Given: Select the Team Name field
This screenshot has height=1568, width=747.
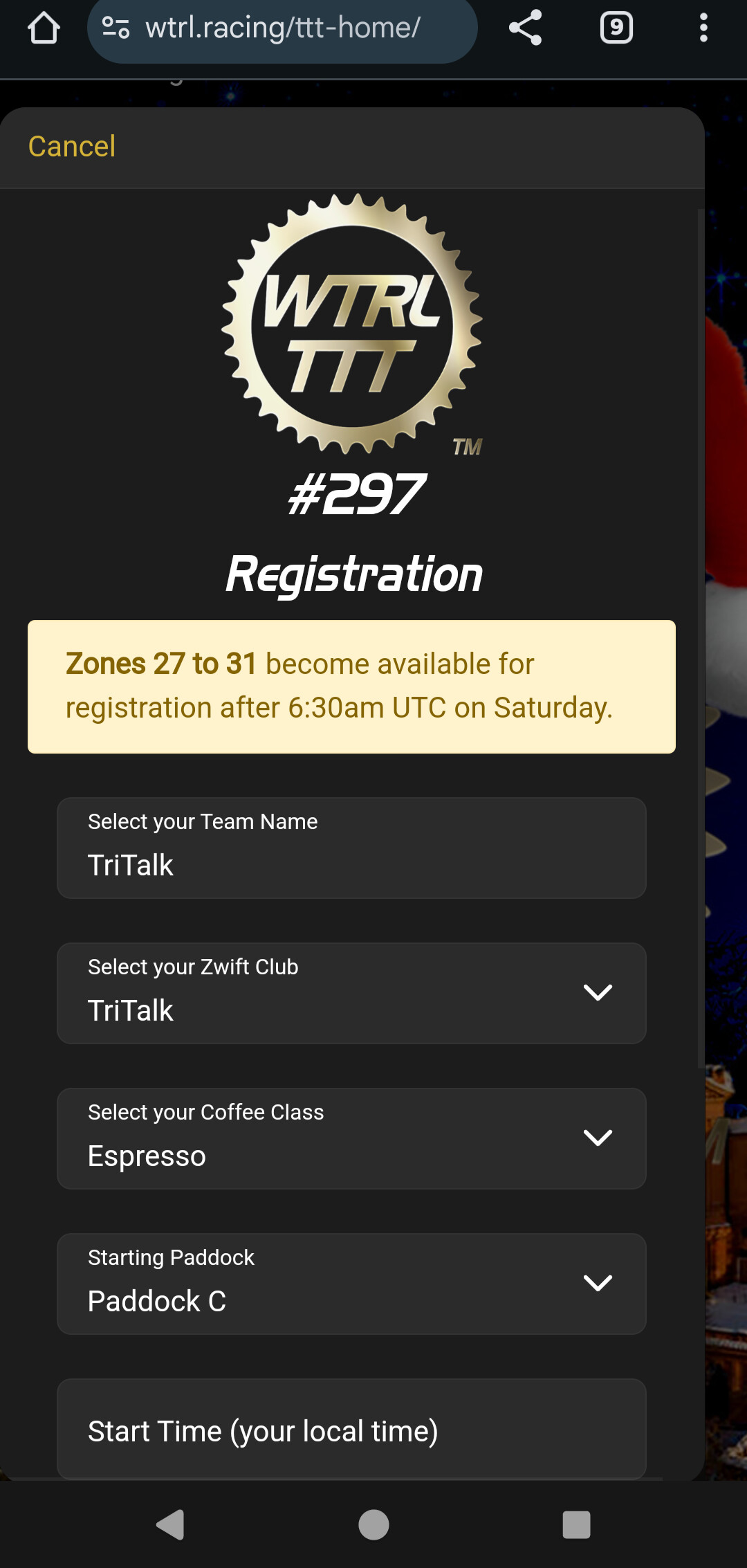Looking at the screenshot, I should [x=351, y=848].
